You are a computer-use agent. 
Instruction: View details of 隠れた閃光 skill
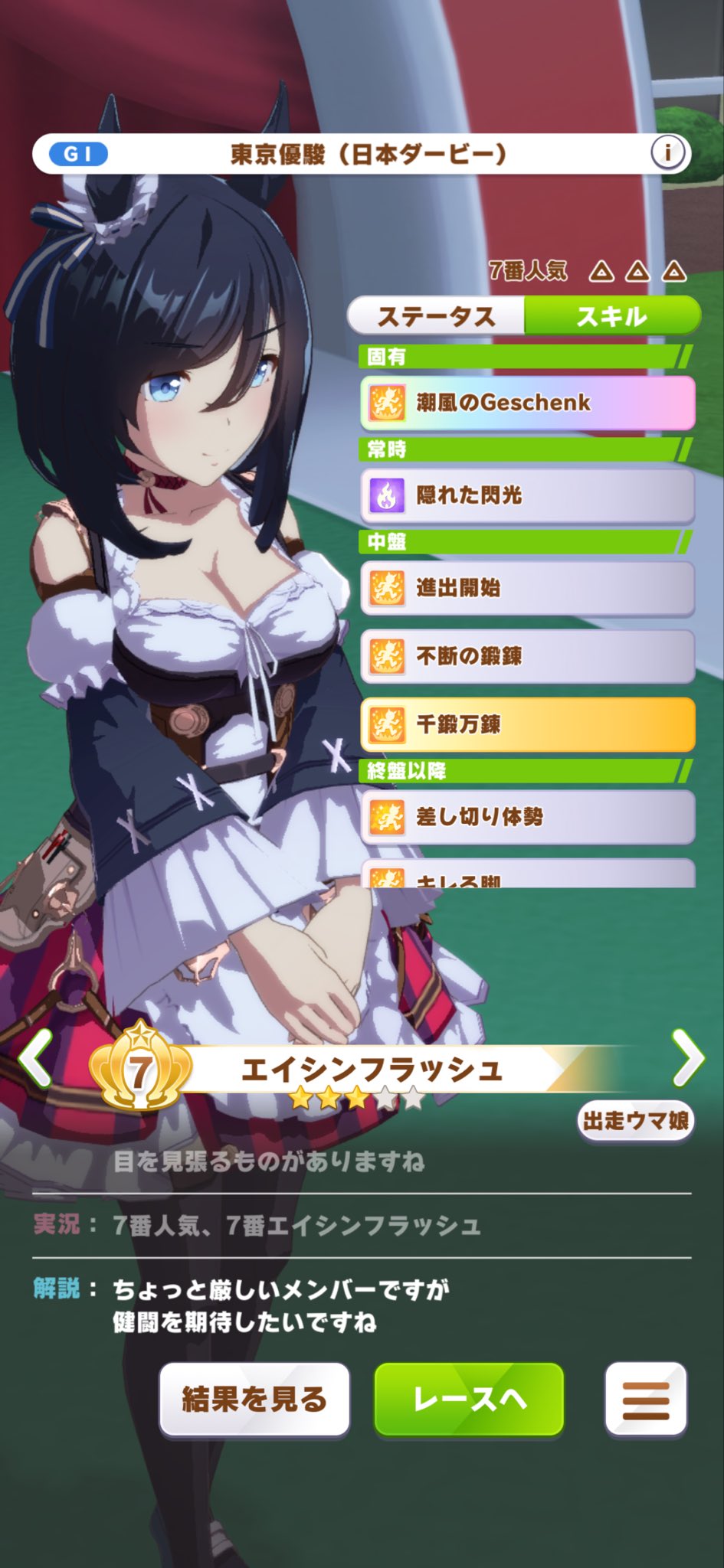(x=528, y=495)
